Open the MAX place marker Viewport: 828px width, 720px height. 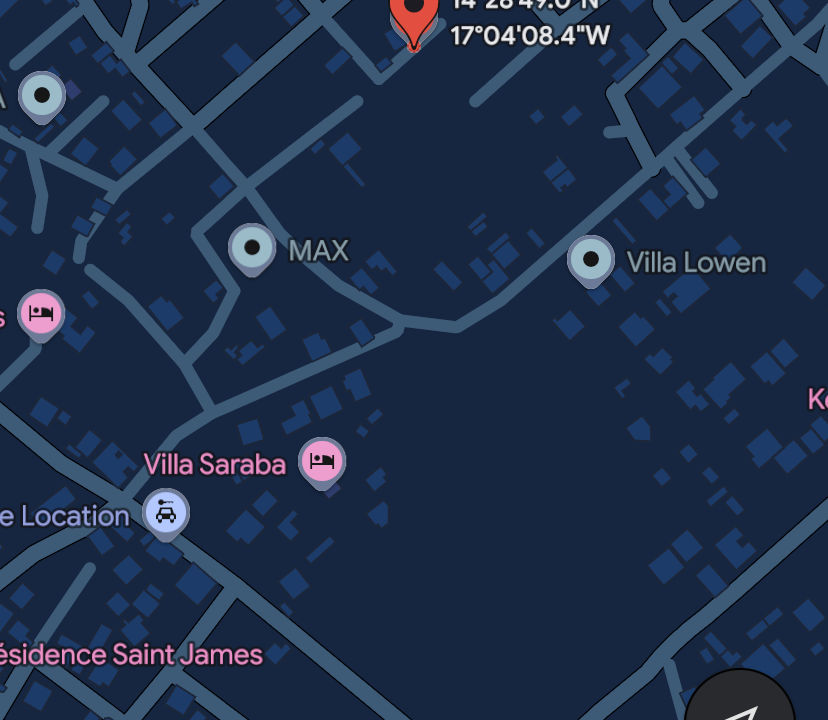(x=252, y=247)
